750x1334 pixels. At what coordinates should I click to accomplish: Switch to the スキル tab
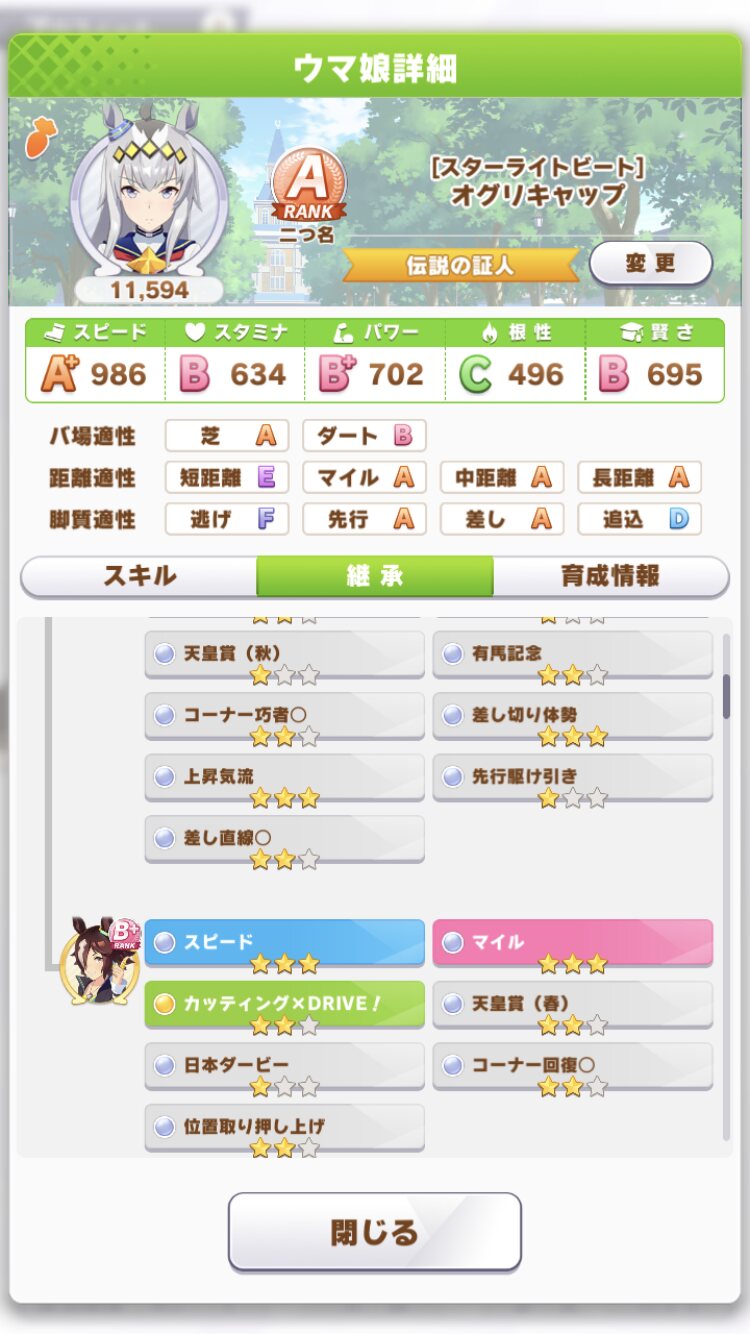139,576
